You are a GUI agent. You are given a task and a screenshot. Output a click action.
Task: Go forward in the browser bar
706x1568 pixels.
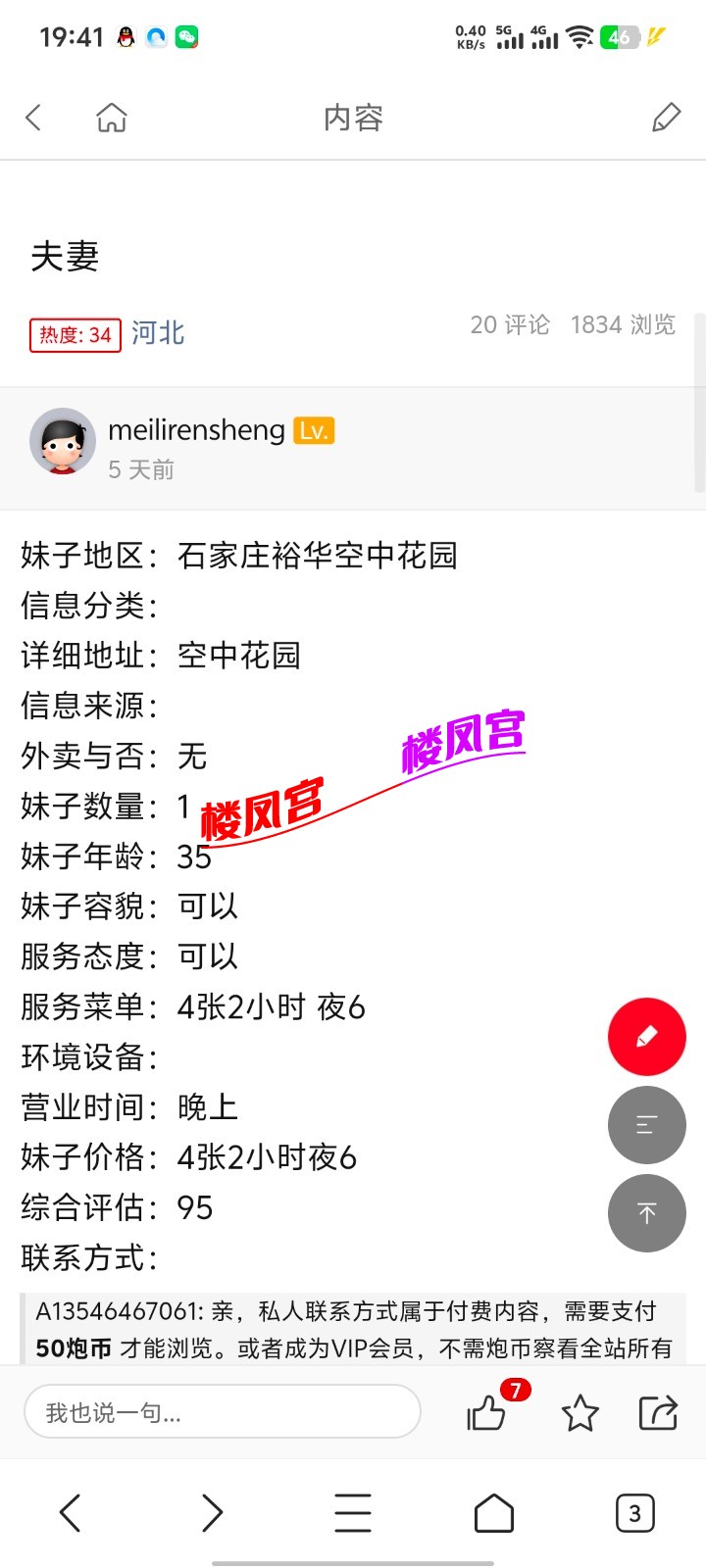pos(212,1513)
